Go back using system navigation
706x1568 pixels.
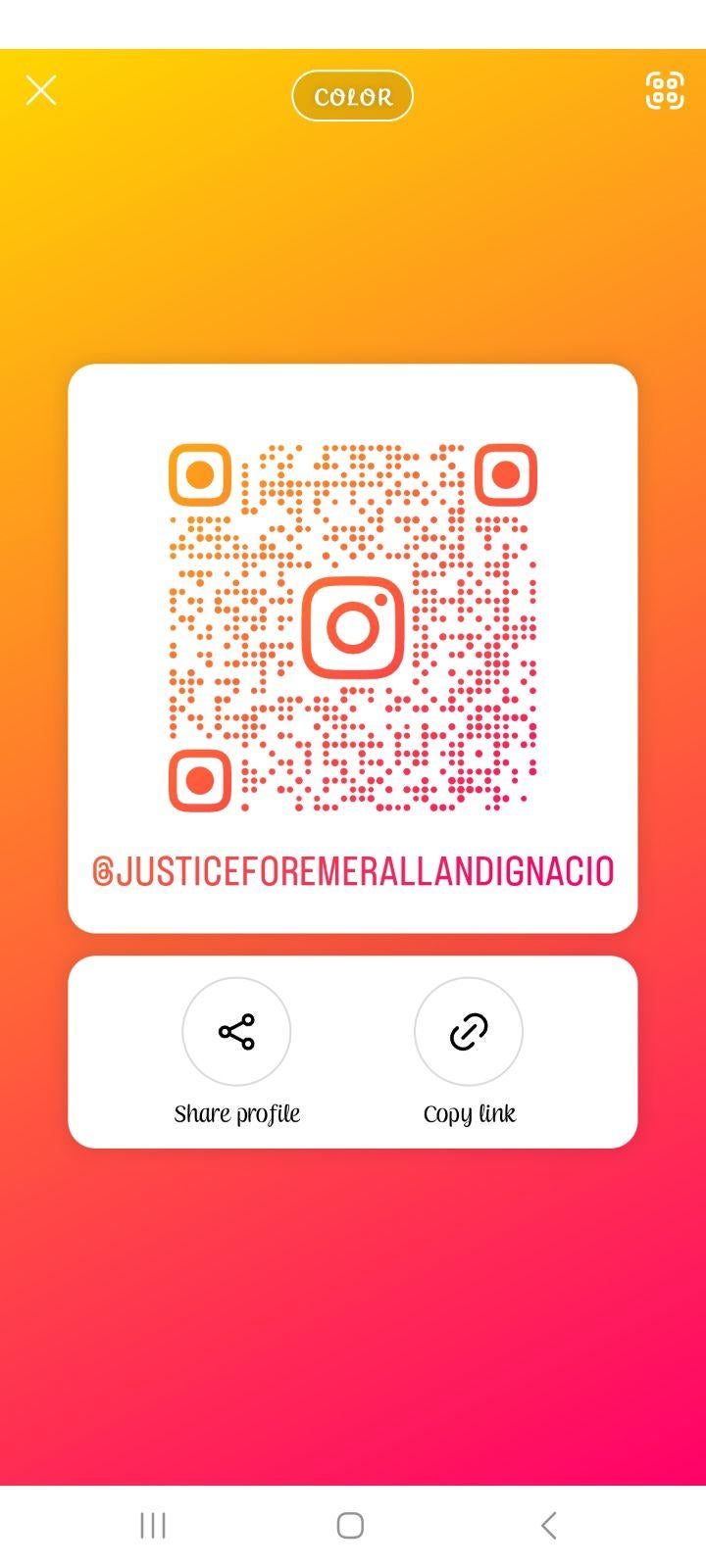point(549,1525)
